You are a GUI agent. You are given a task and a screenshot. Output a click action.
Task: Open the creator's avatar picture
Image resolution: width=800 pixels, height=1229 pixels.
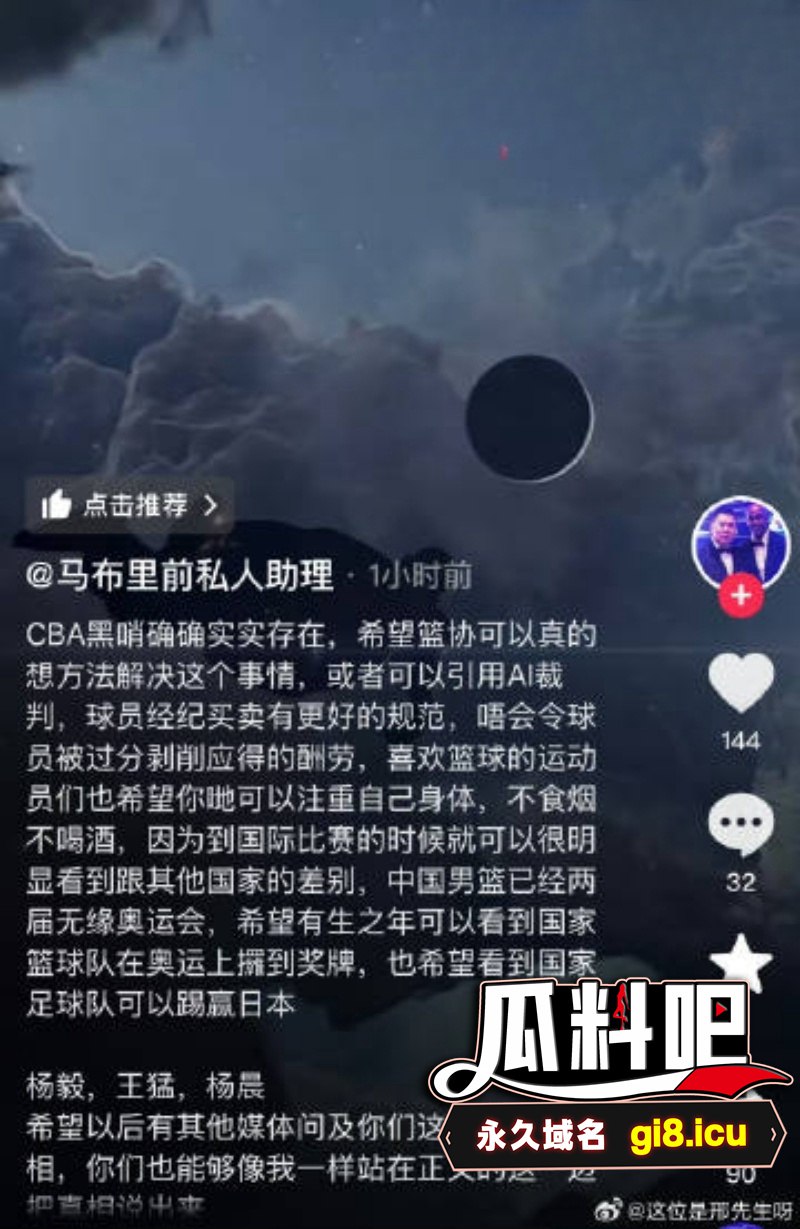(741, 543)
